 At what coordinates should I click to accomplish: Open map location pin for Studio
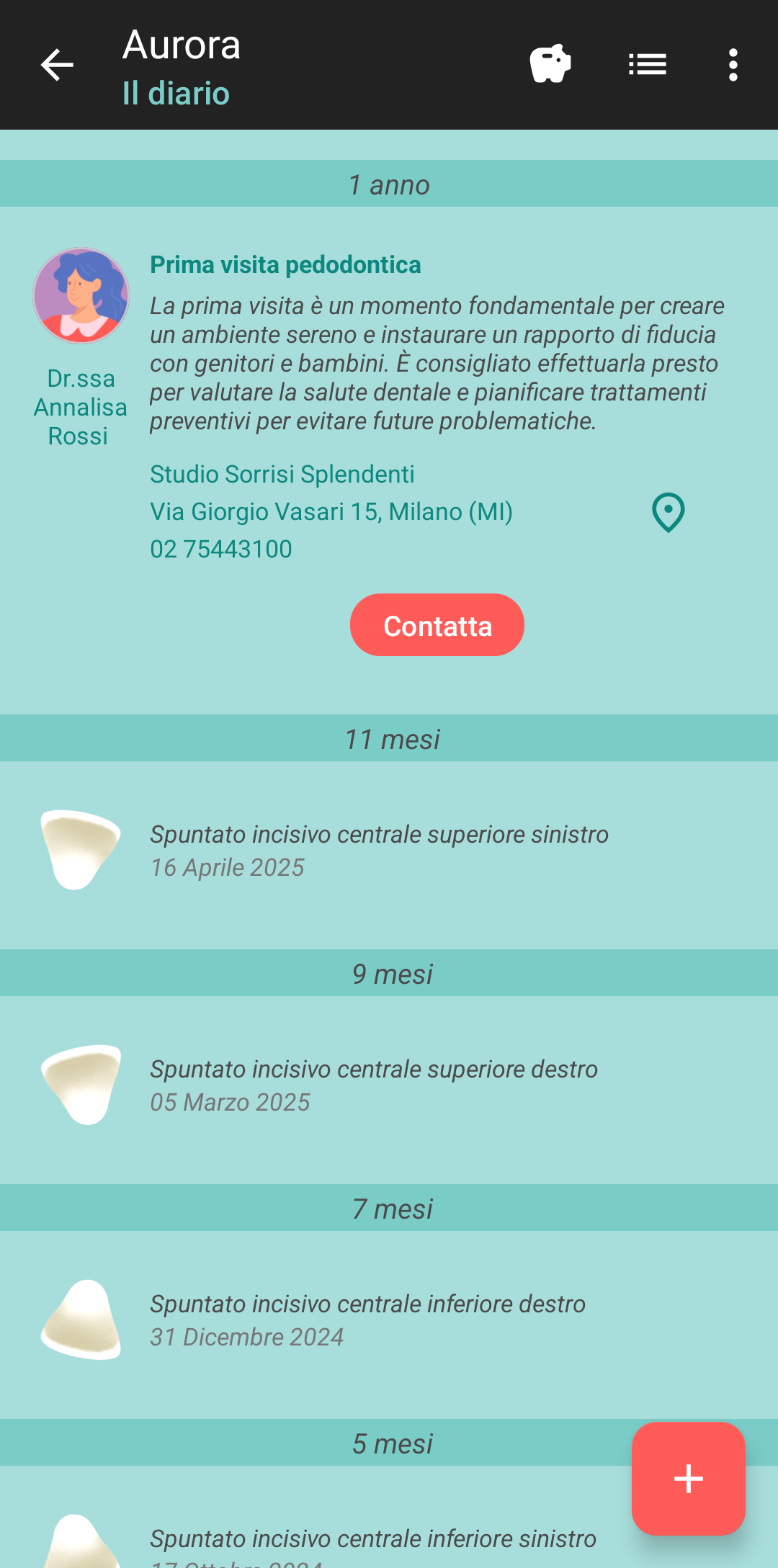pos(668,512)
